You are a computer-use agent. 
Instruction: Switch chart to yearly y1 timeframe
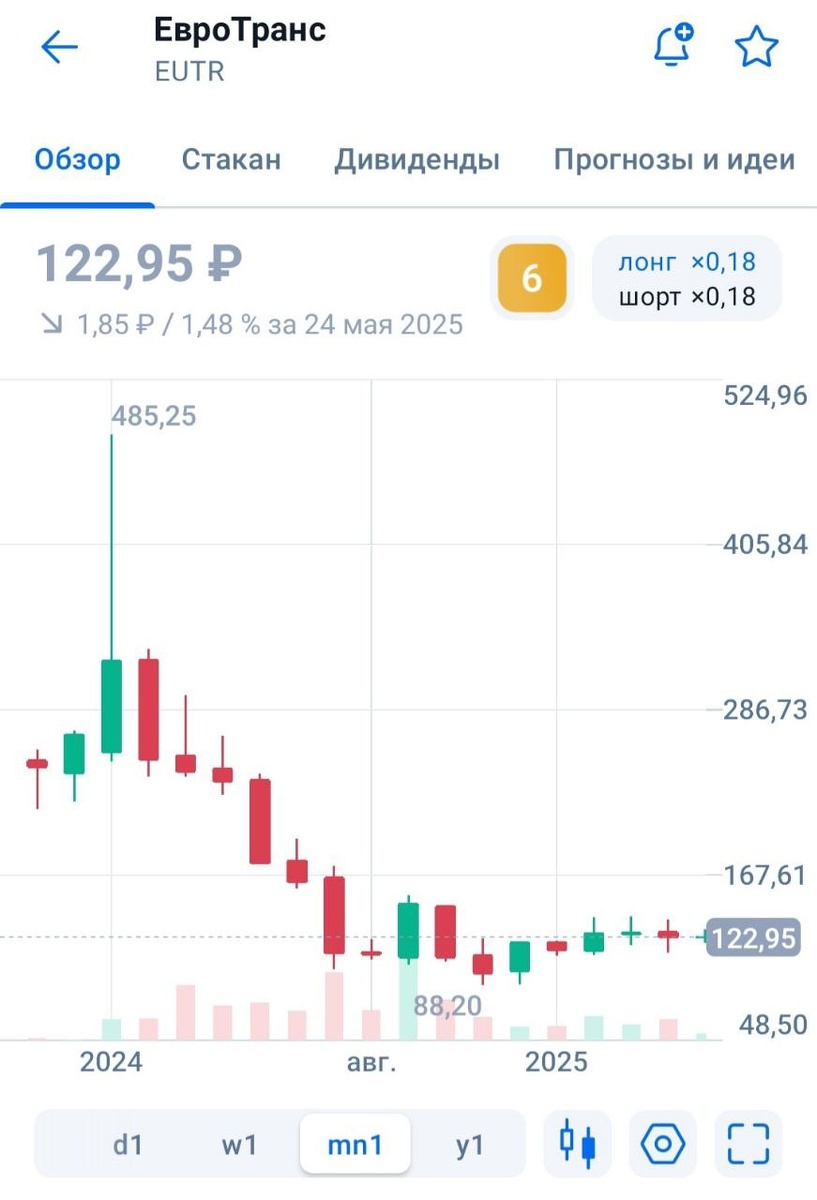click(x=466, y=1143)
